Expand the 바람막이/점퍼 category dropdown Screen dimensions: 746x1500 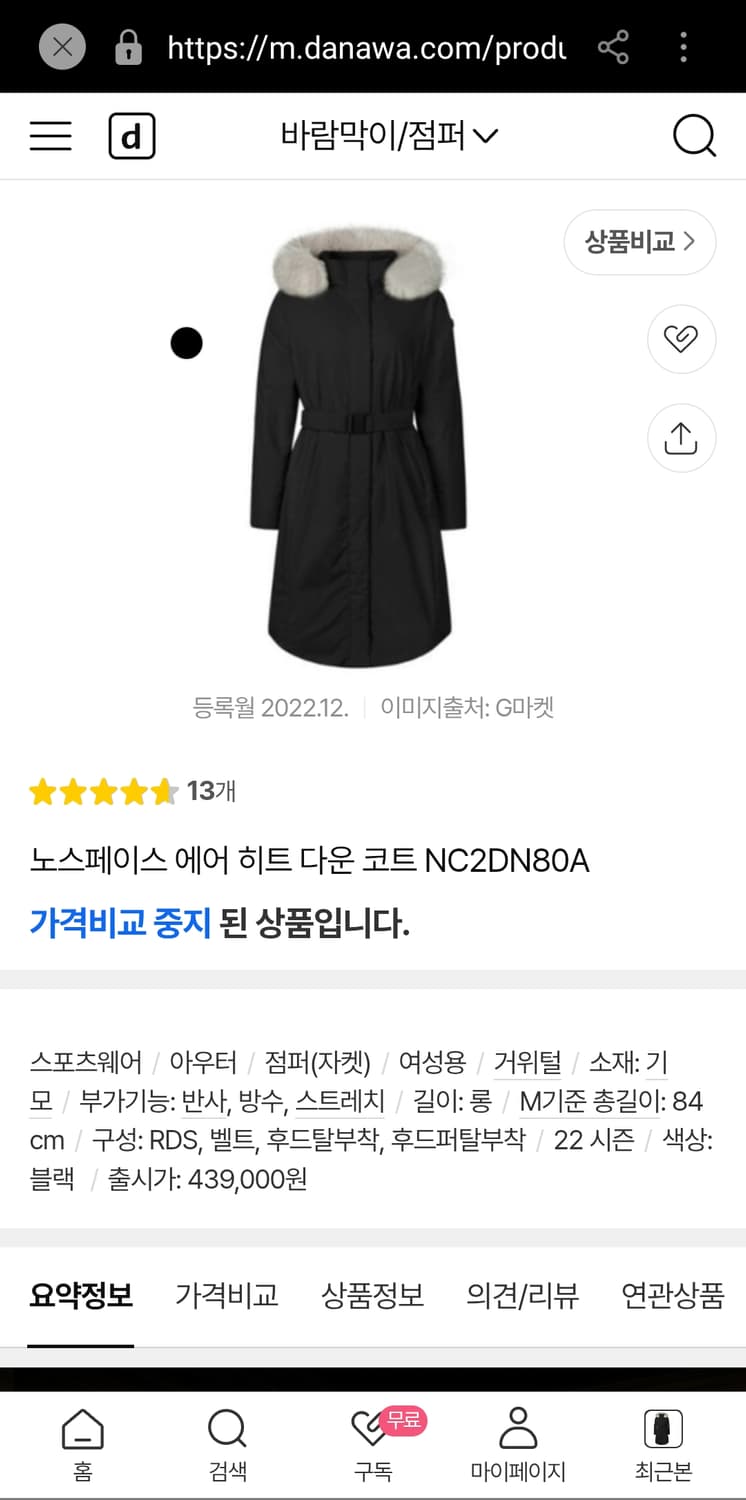389,135
